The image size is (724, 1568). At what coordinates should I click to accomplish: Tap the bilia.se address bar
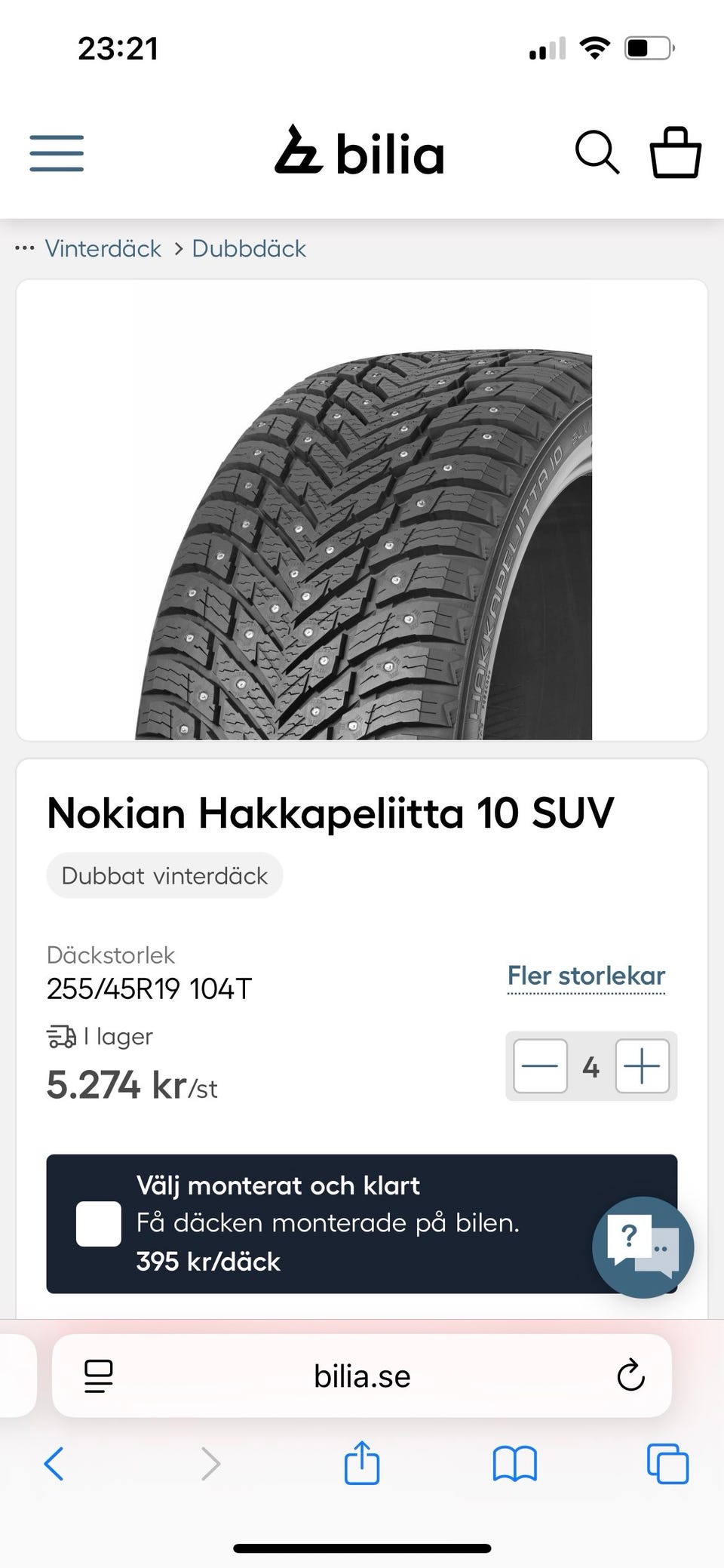click(x=362, y=1376)
